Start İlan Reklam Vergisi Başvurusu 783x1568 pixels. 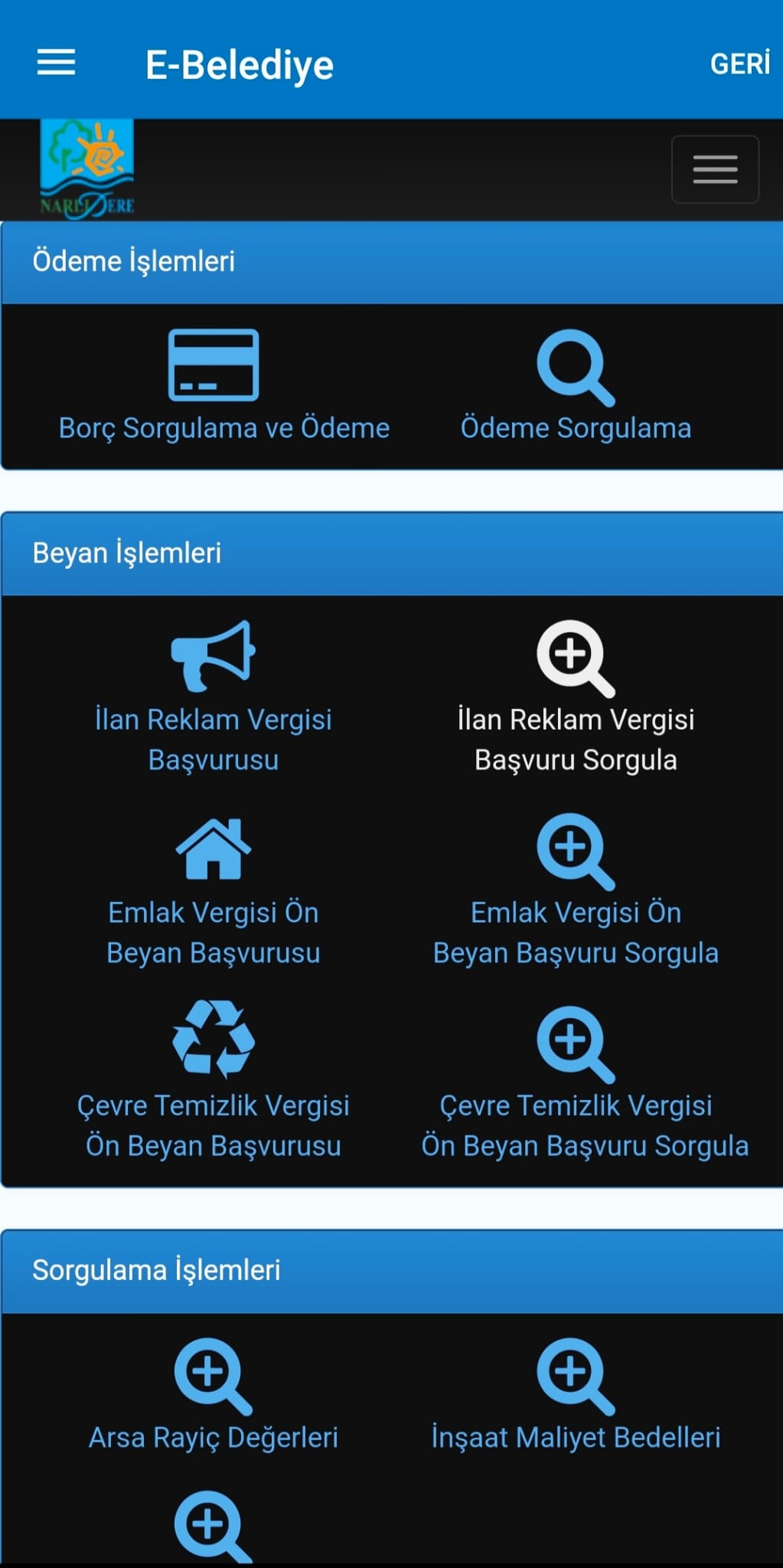[214, 697]
